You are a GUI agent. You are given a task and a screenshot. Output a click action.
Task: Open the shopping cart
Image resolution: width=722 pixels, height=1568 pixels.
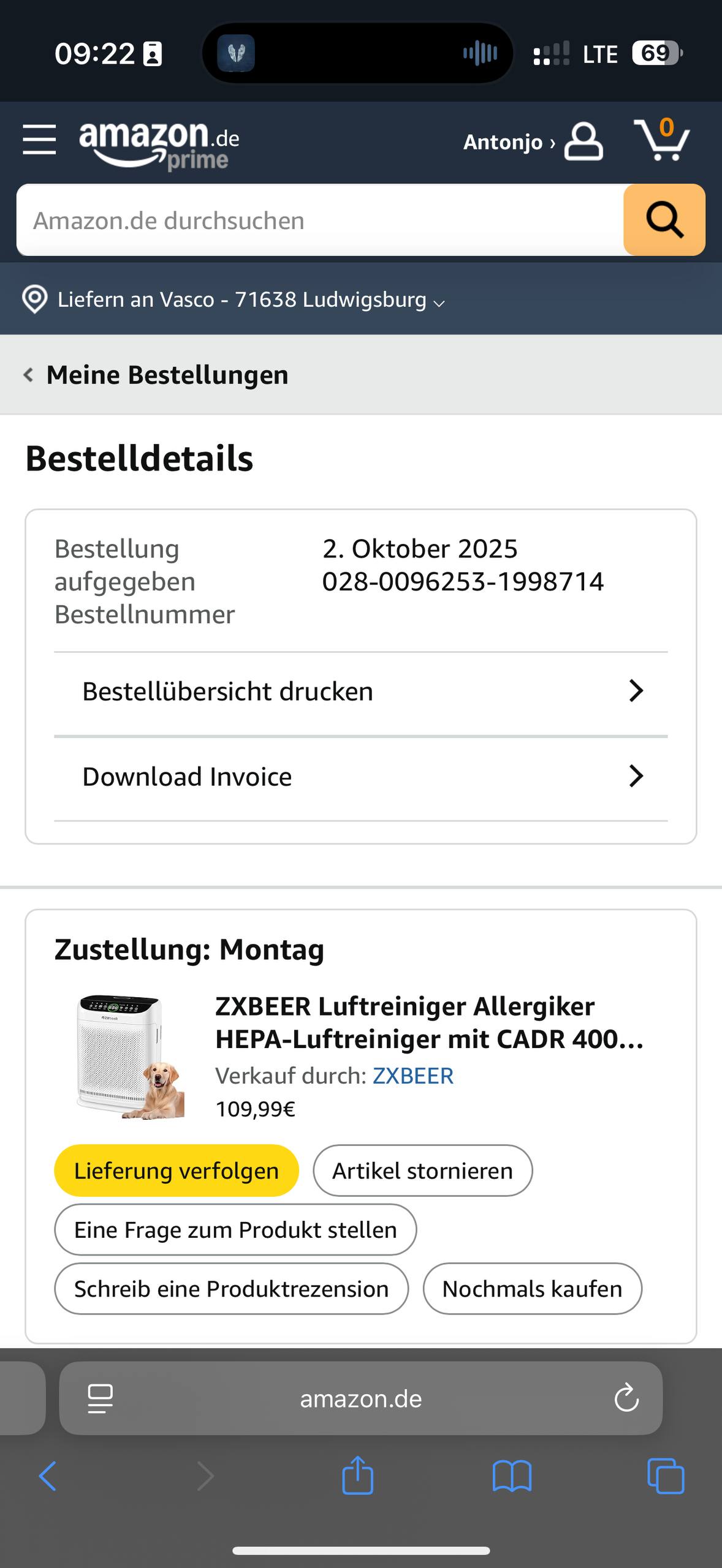click(661, 140)
